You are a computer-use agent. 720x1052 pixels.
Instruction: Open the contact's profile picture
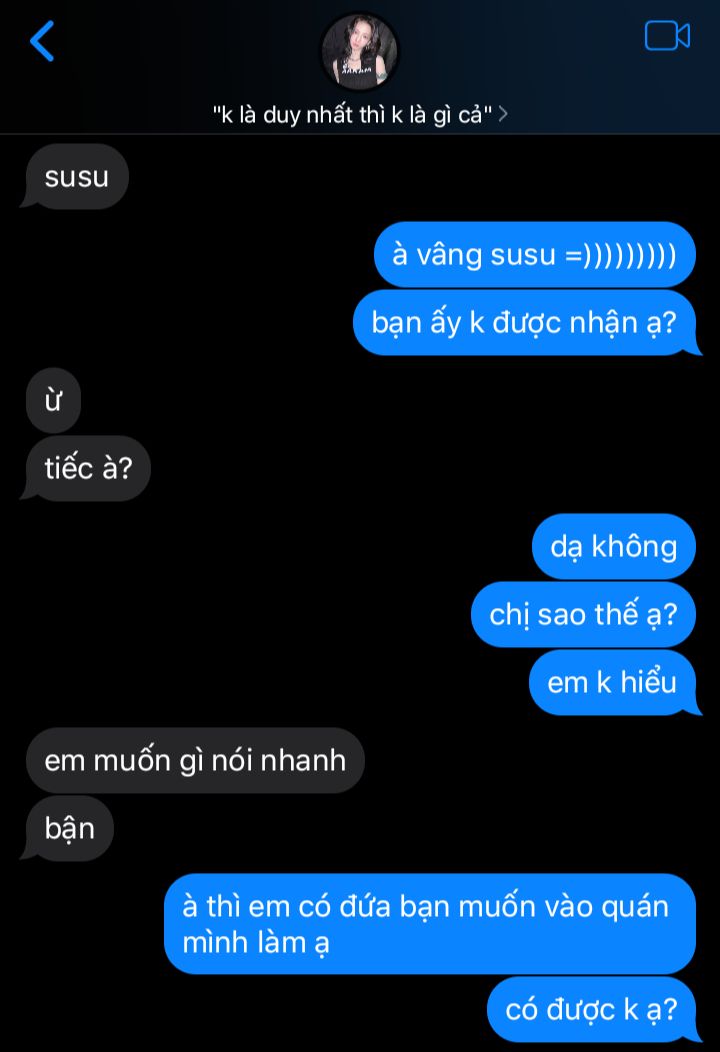pyautogui.click(x=360, y=51)
